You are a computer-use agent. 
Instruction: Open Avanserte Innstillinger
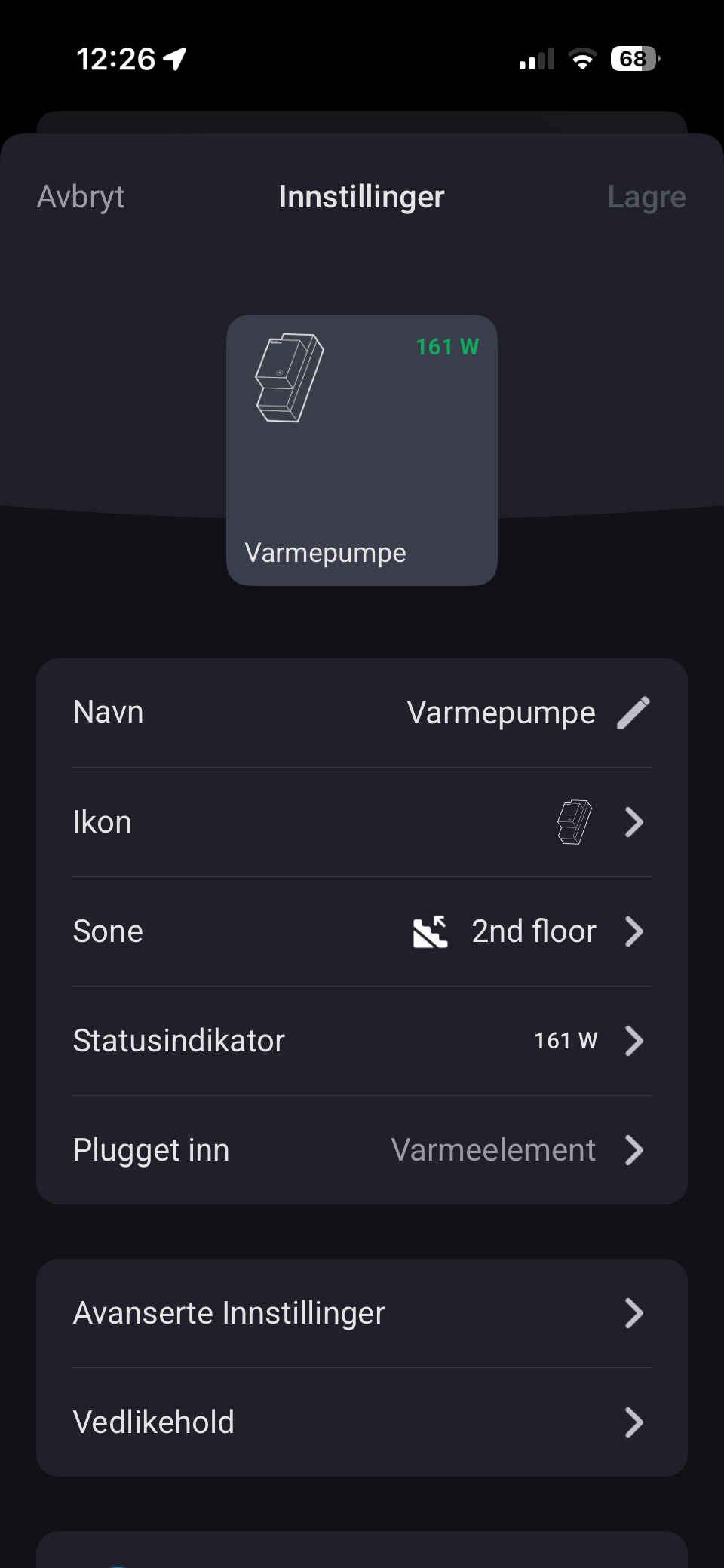(x=362, y=1313)
